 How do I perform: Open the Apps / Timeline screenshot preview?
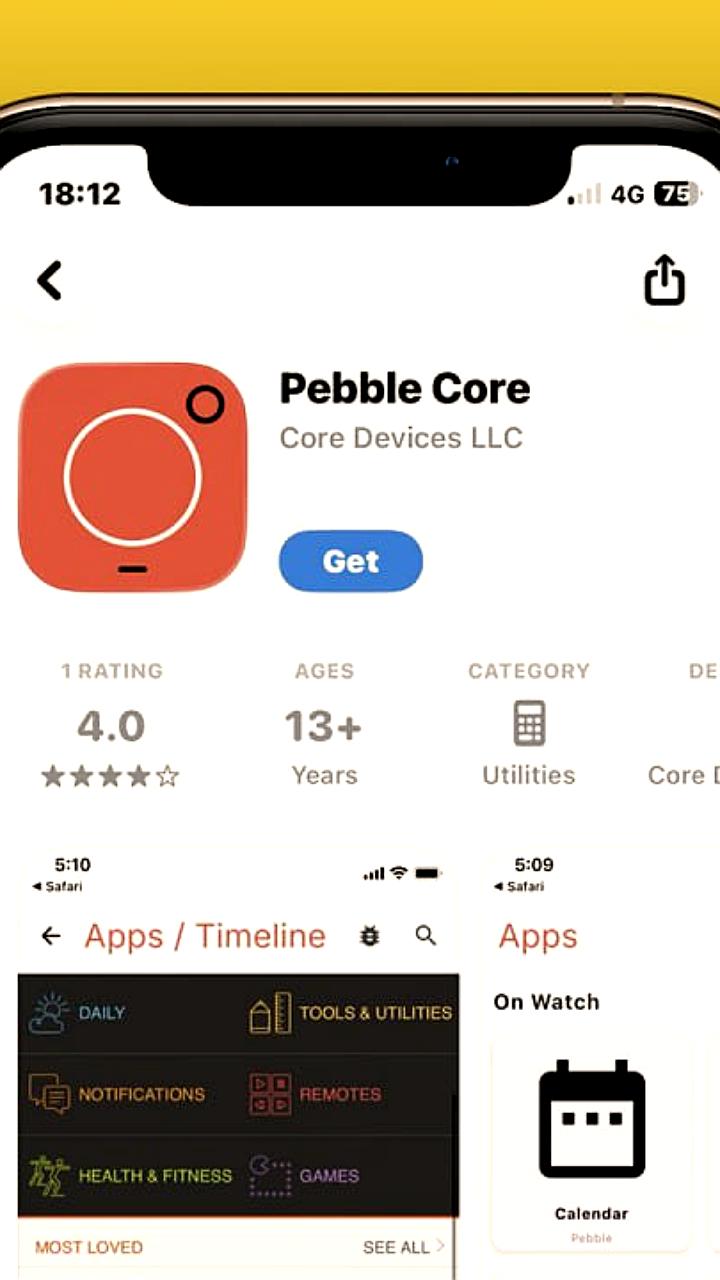[238, 1060]
